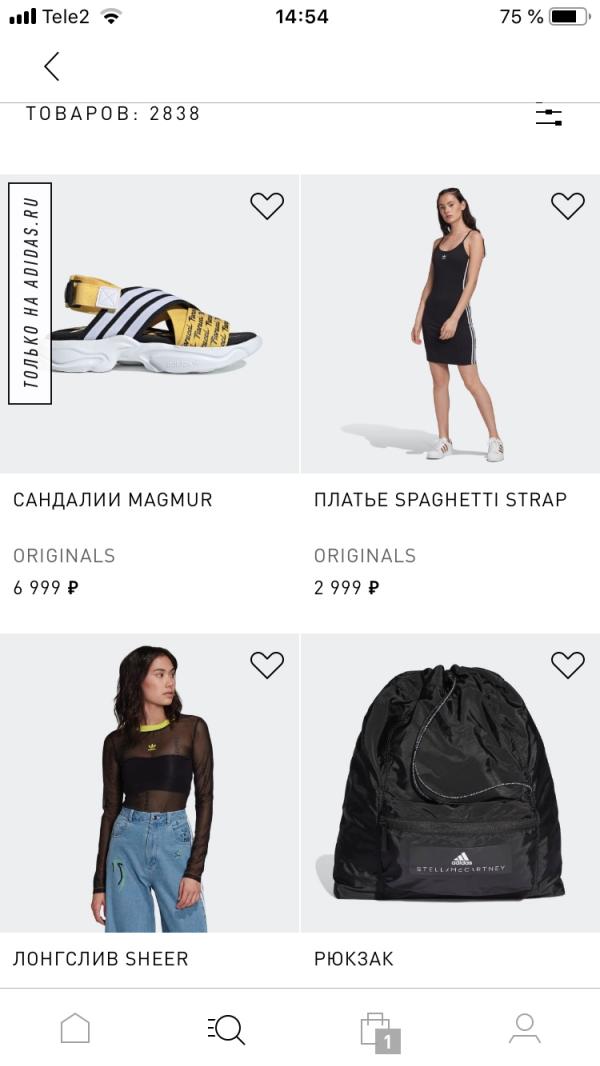Add Платье Spaghetti Strap to wishlist

568,206
